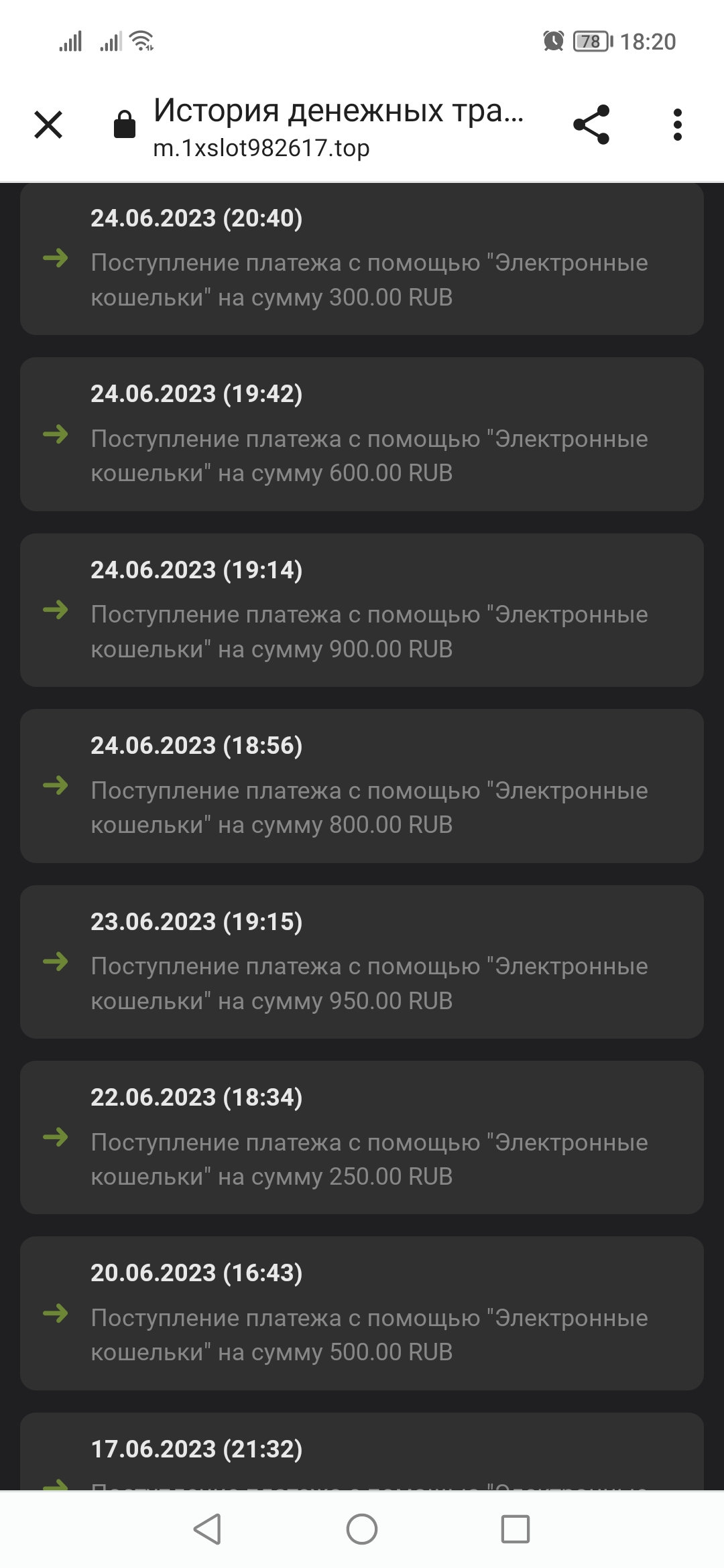The image size is (724, 1568).
Task: Tap the lock icon for site info
Action: coord(125,125)
